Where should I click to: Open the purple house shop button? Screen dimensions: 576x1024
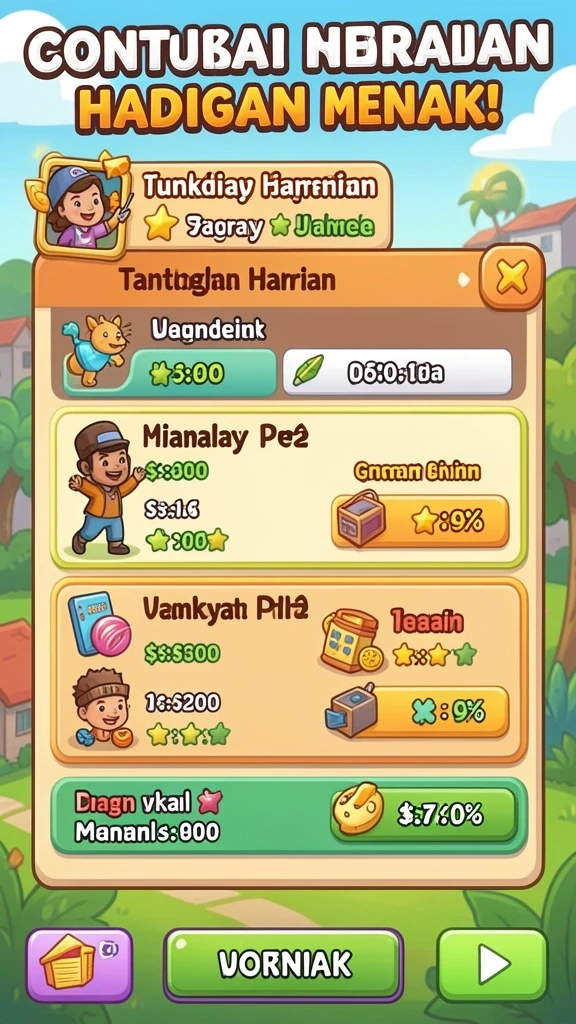pyautogui.click(x=79, y=965)
